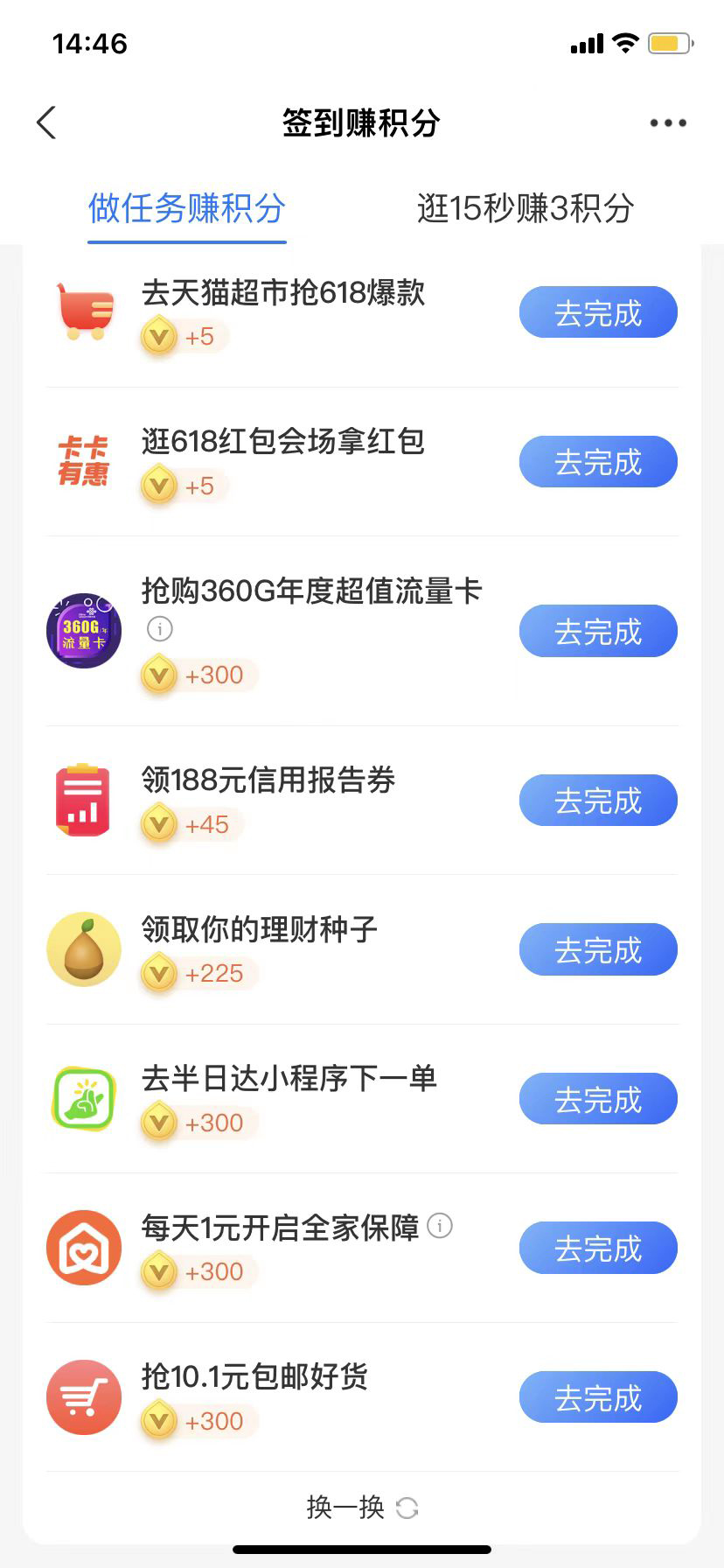The width and height of the screenshot is (724, 1568).
Task: Tap 去完成 for 去半日达小程序下一单
Action: [x=598, y=1099]
